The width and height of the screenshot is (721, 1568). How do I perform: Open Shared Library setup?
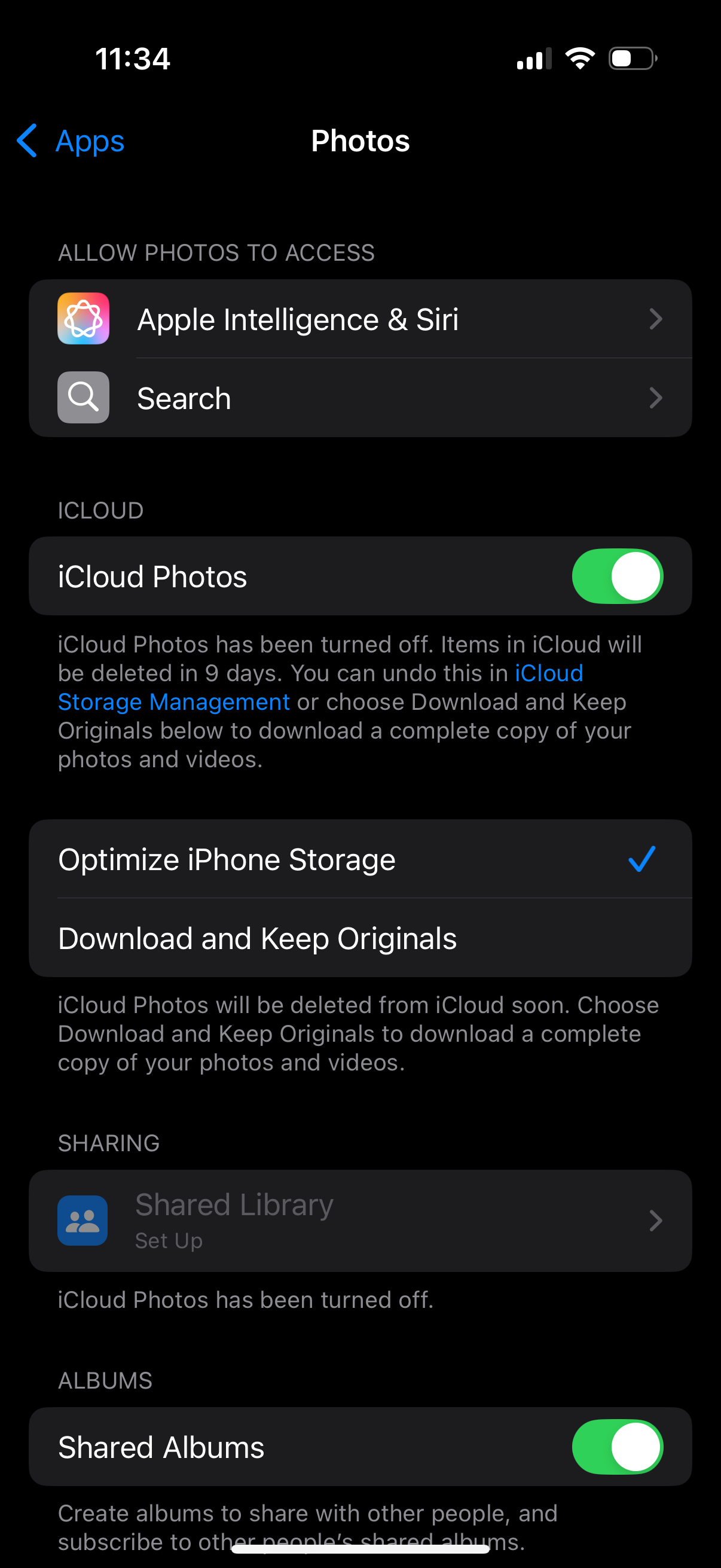(359, 1221)
